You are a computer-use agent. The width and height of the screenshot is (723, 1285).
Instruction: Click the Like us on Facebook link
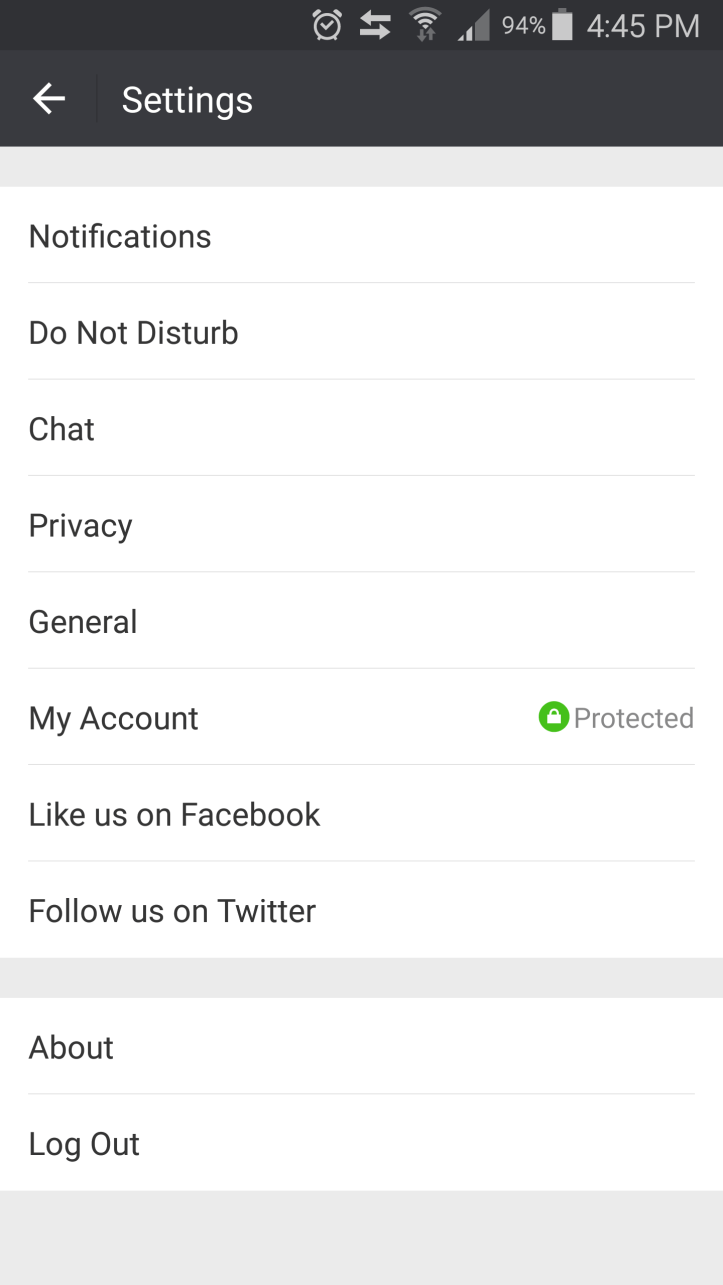pyautogui.click(x=174, y=813)
